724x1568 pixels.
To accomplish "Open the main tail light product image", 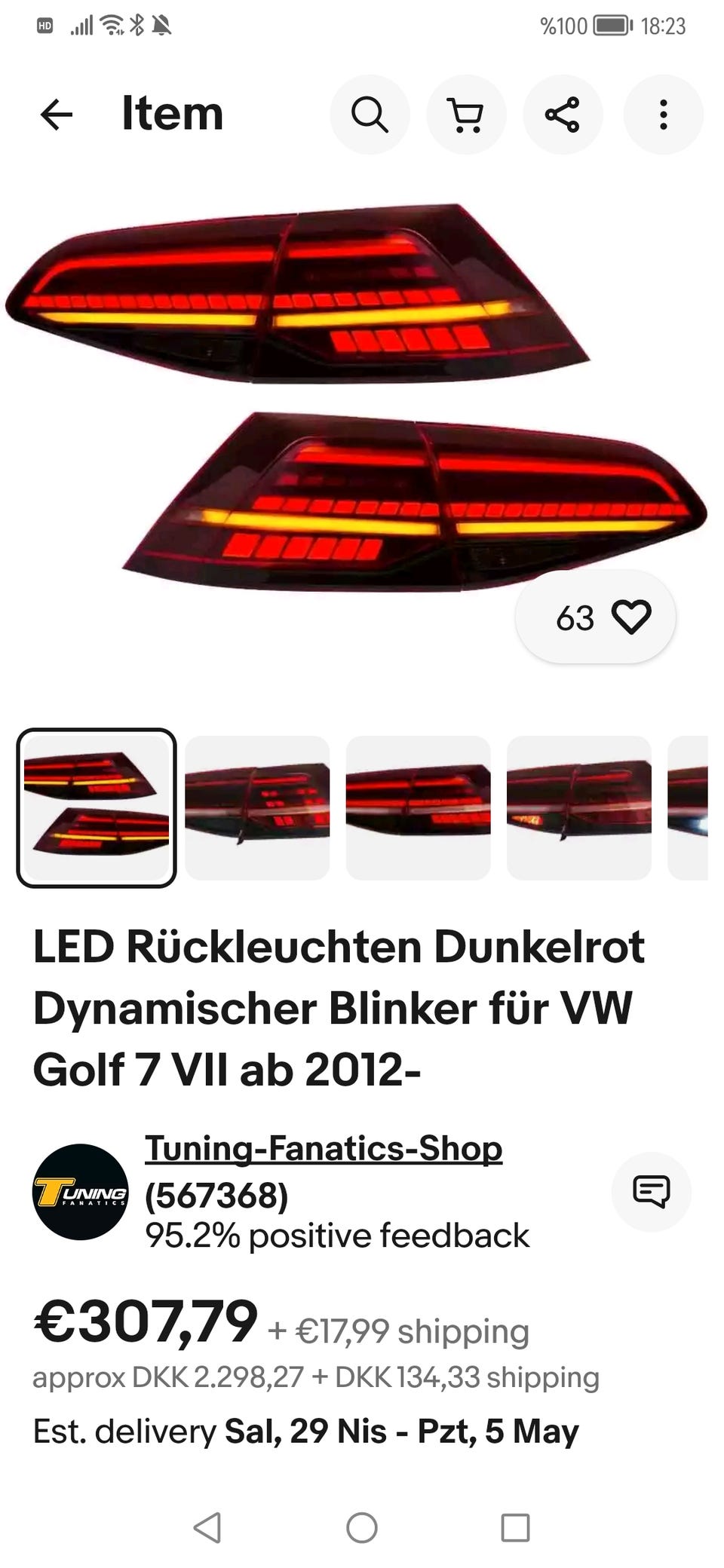I will (354, 400).
